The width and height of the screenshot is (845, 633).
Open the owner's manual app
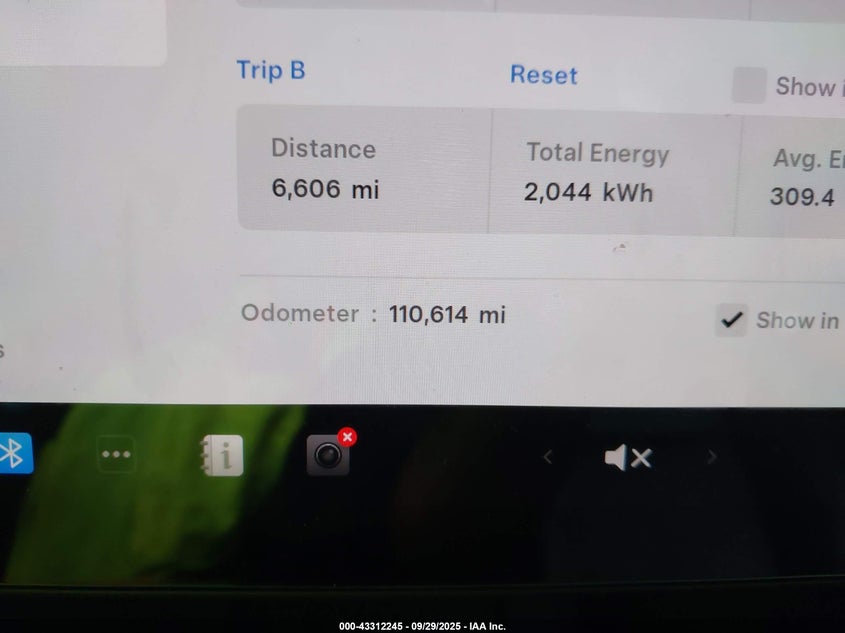[x=221, y=456]
